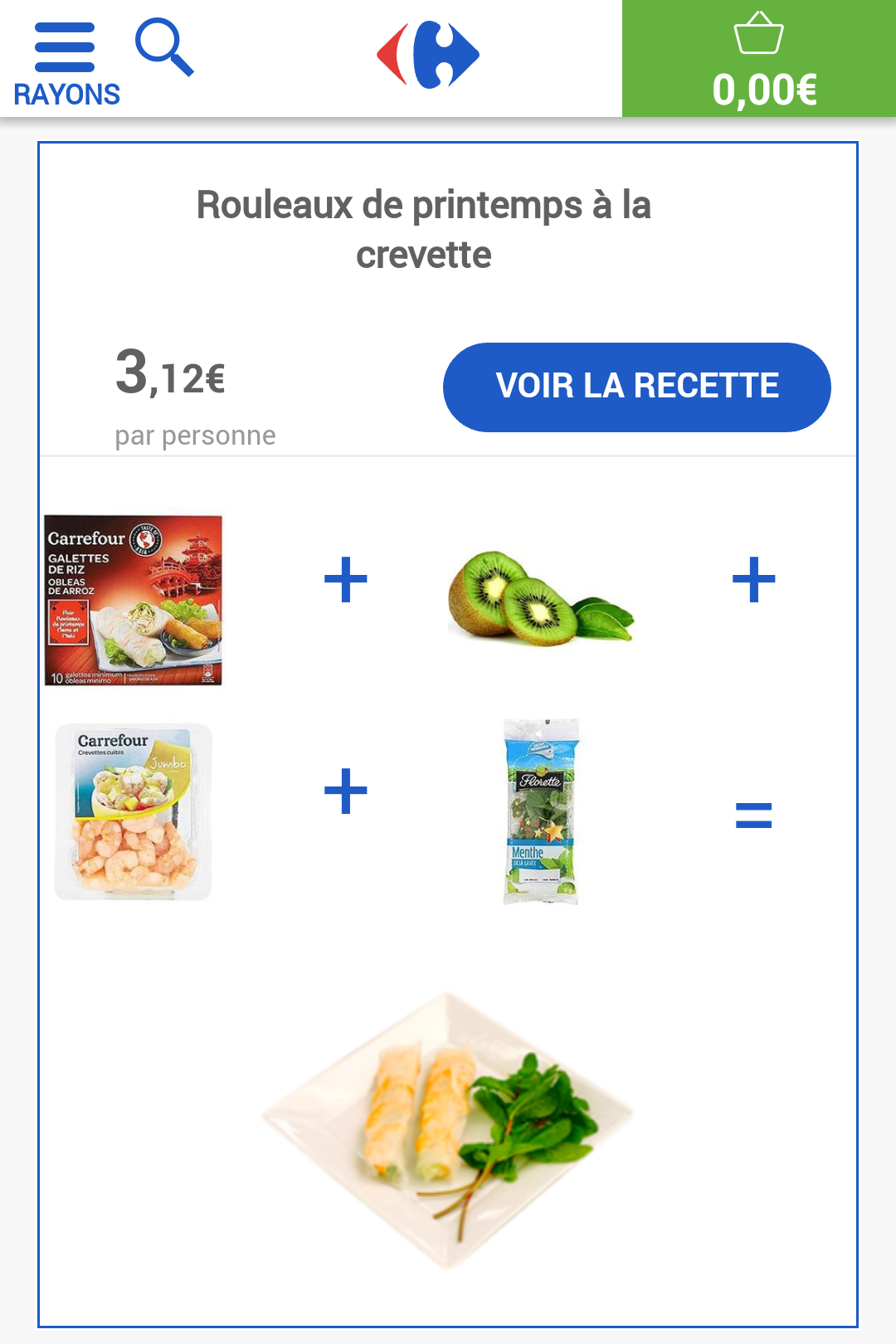Screen dimensions: 896x1344
Task: Open the search magnifier
Action: (x=164, y=48)
